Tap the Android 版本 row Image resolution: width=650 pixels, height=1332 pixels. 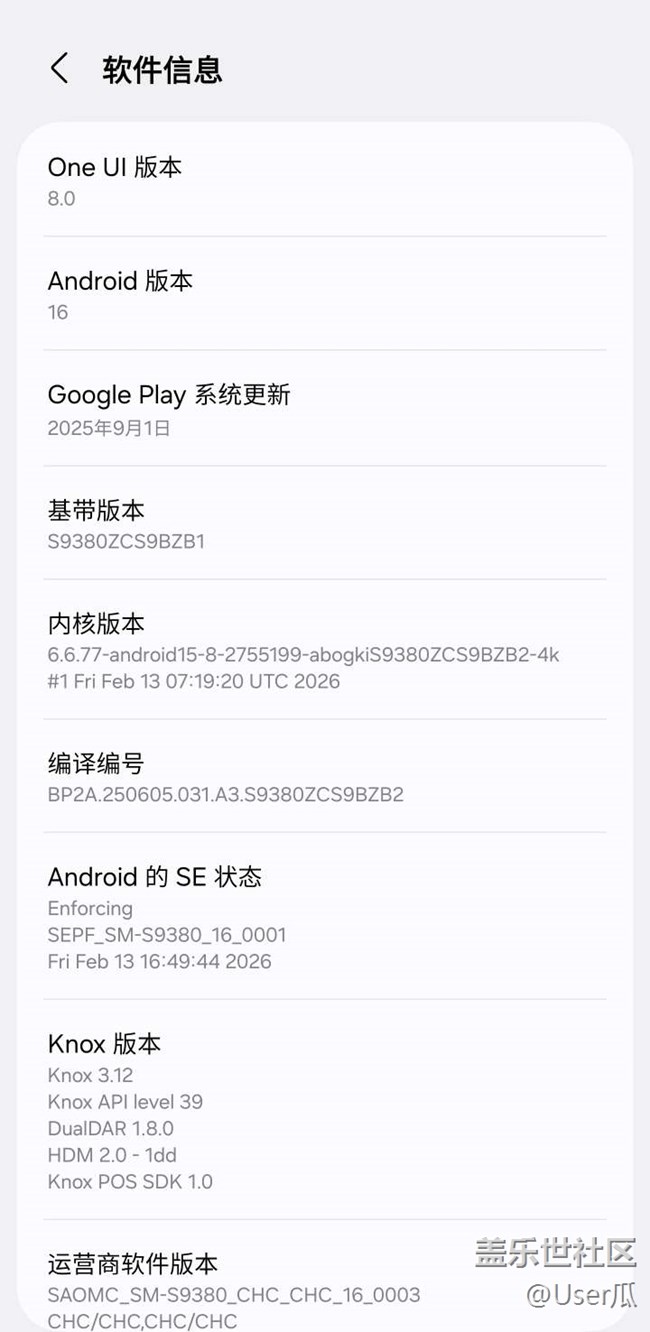coord(324,295)
